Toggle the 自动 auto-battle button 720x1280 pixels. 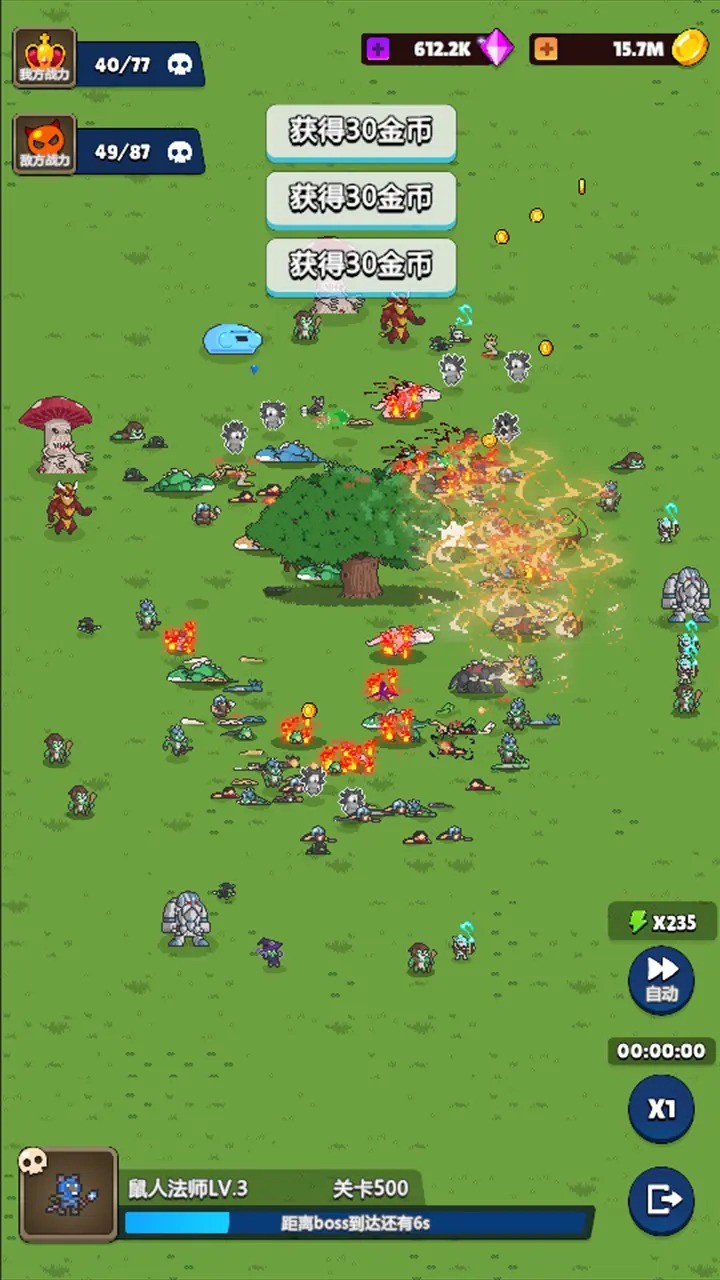tap(661, 979)
